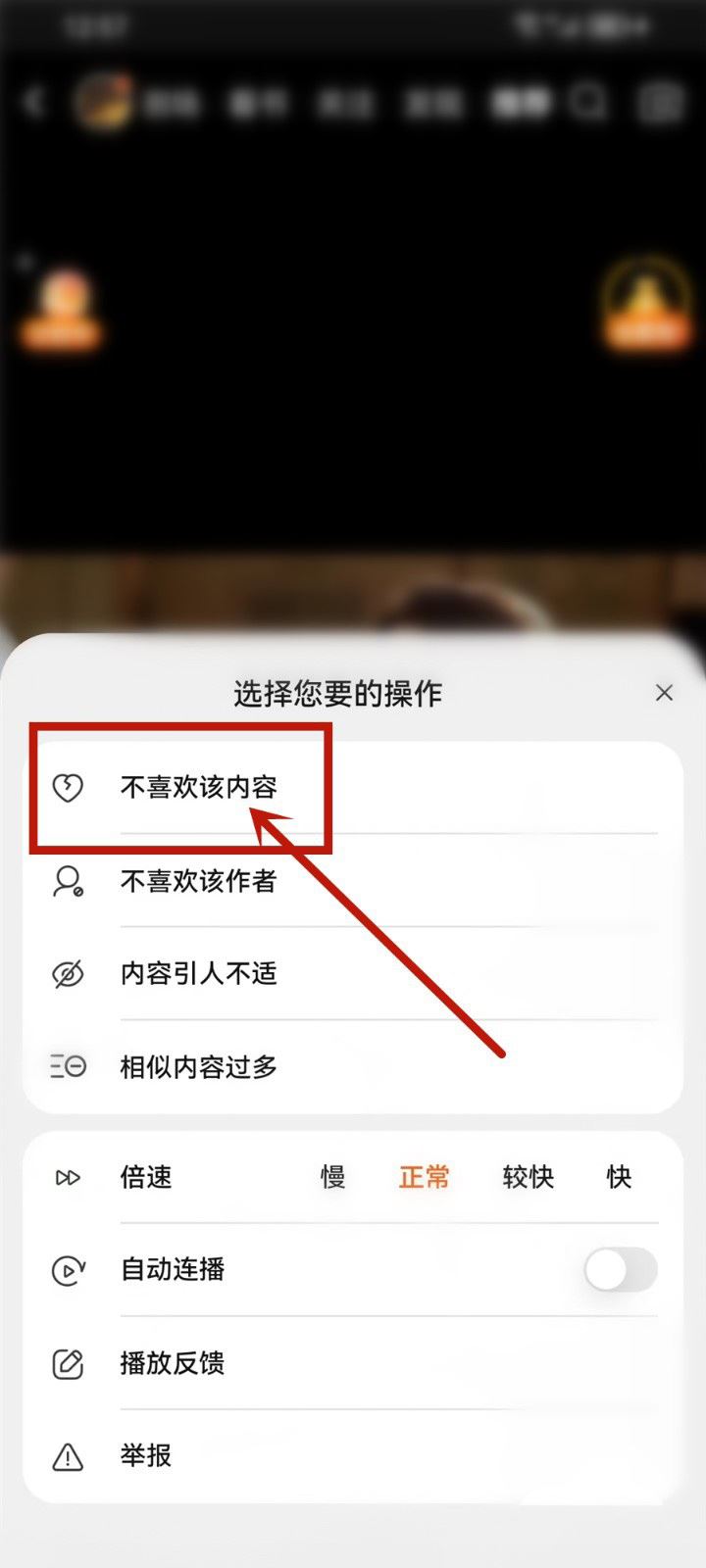
Task: Set playback speed to 较快
Action: pos(528,1177)
